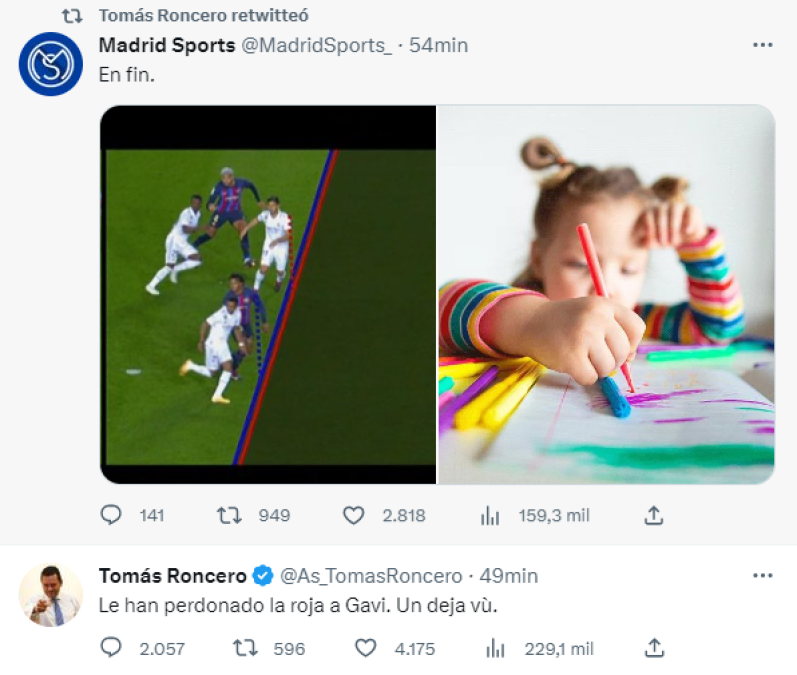Image resolution: width=797 pixels, height=675 pixels.
Task: Share the Madrid Sports tweet
Action: click(x=654, y=515)
